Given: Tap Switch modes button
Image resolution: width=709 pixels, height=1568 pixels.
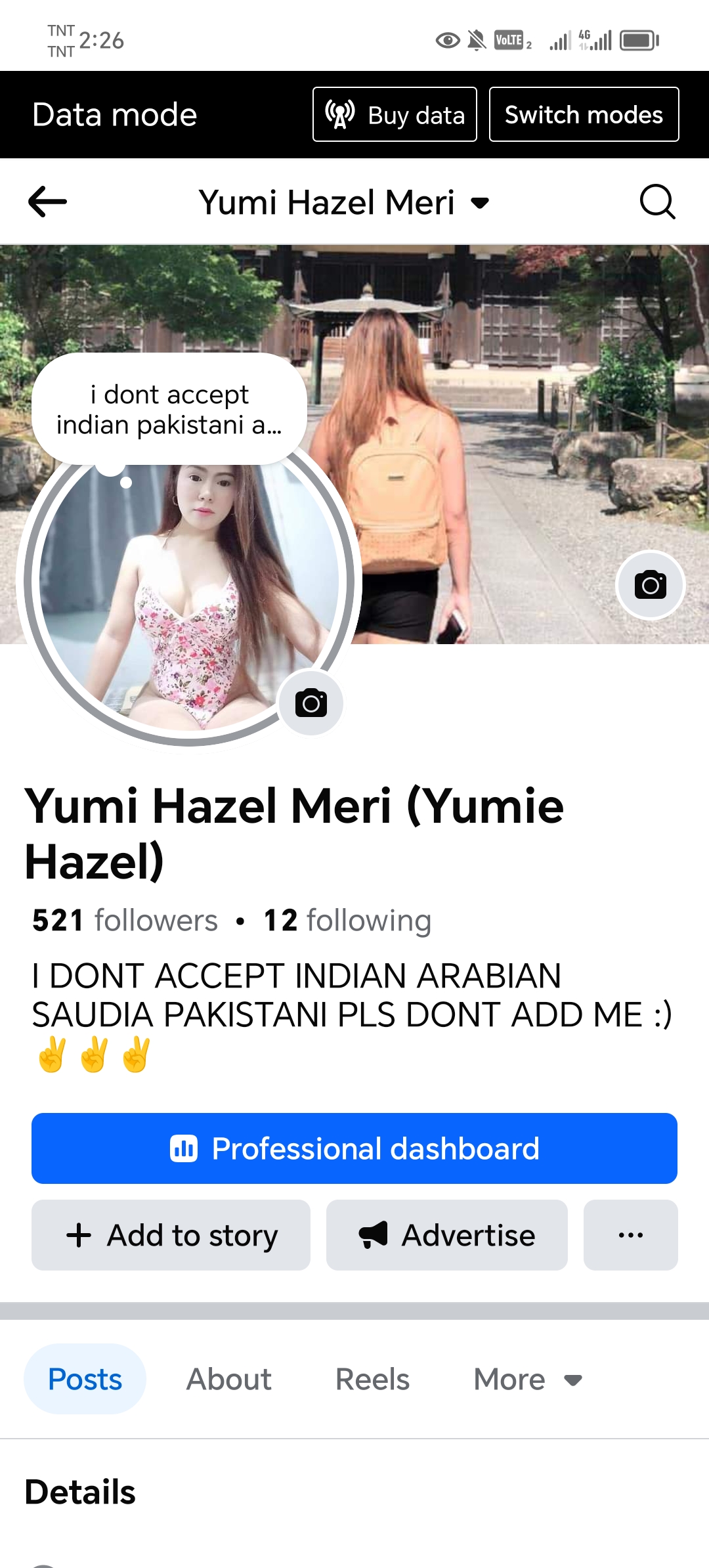Looking at the screenshot, I should click(584, 114).
